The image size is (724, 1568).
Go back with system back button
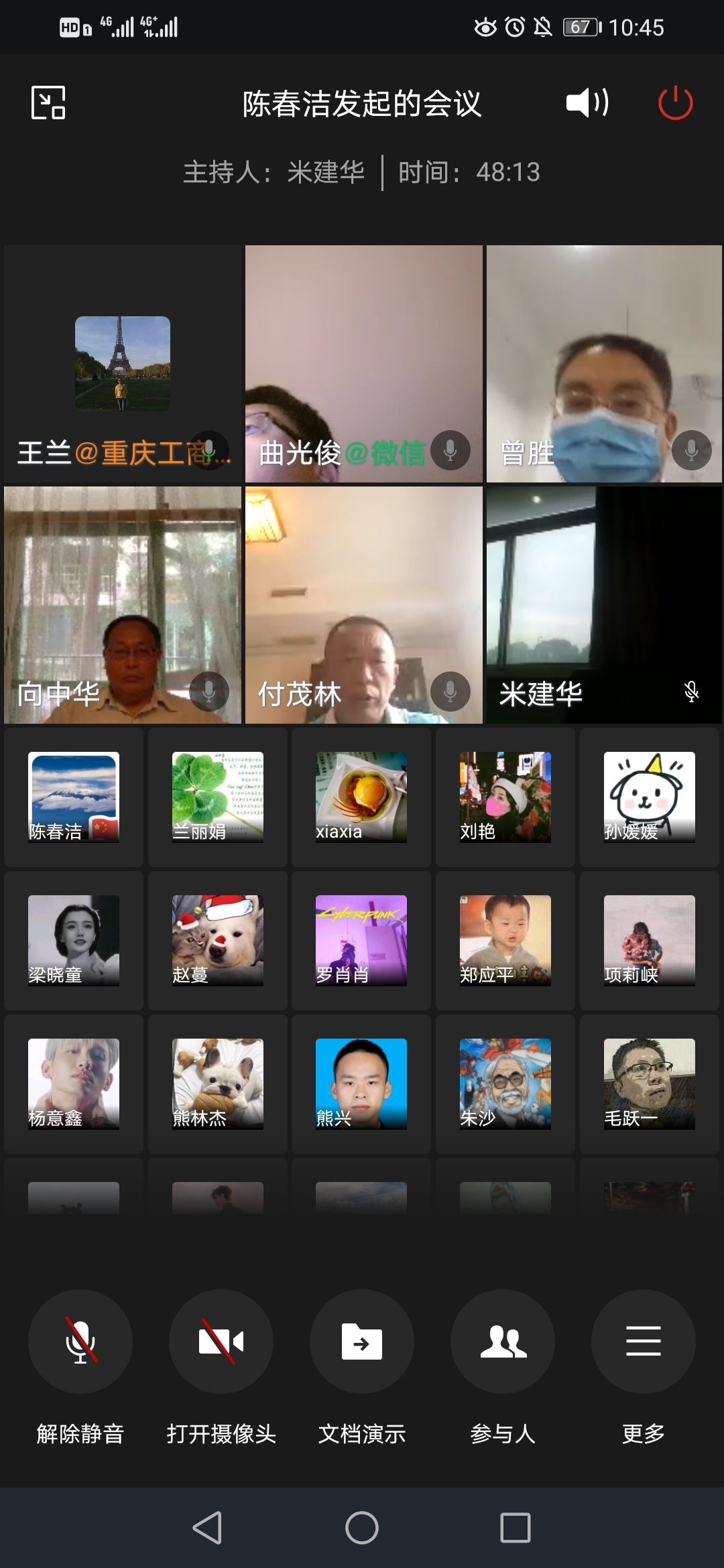pos(207,1528)
